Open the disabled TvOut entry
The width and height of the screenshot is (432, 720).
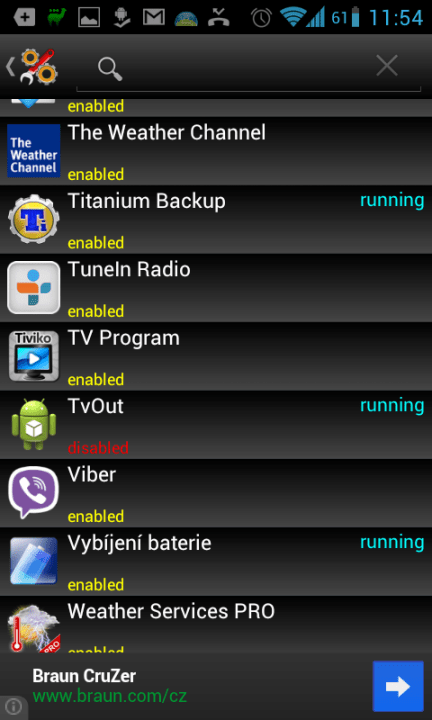coord(216,424)
